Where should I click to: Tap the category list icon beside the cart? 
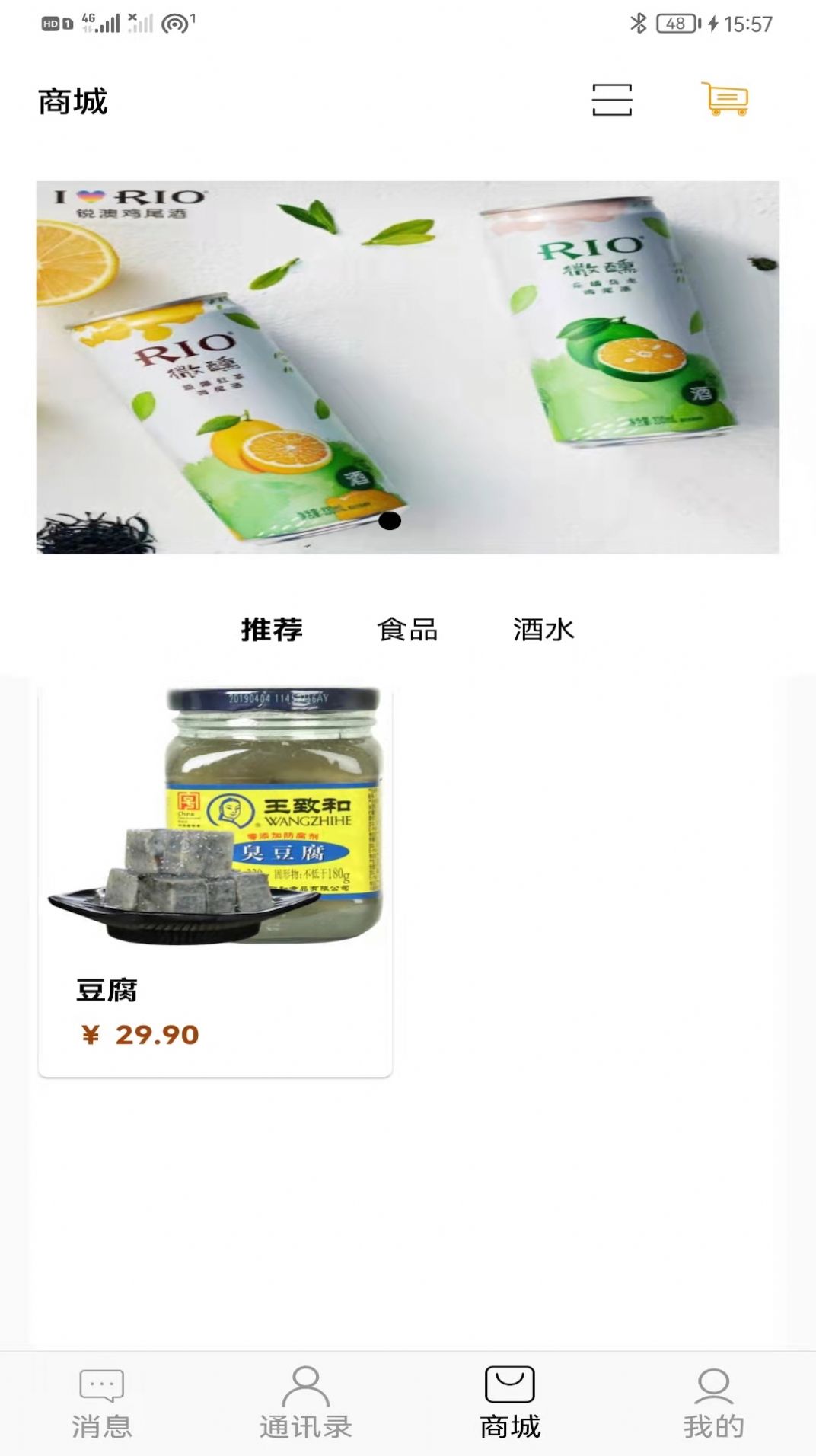[x=614, y=101]
